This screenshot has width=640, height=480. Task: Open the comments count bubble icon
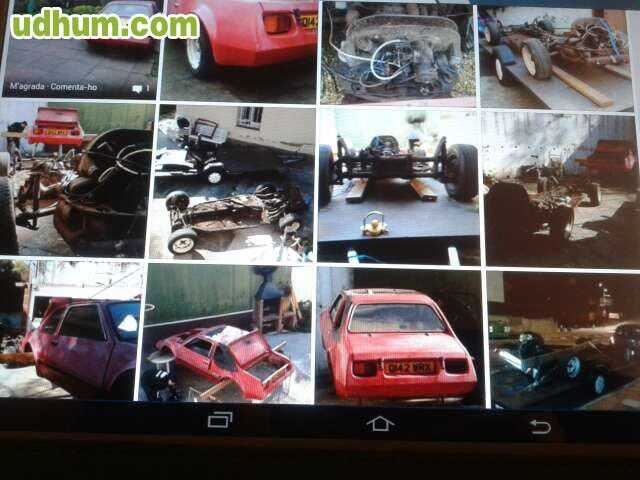[x=138, y=89]
